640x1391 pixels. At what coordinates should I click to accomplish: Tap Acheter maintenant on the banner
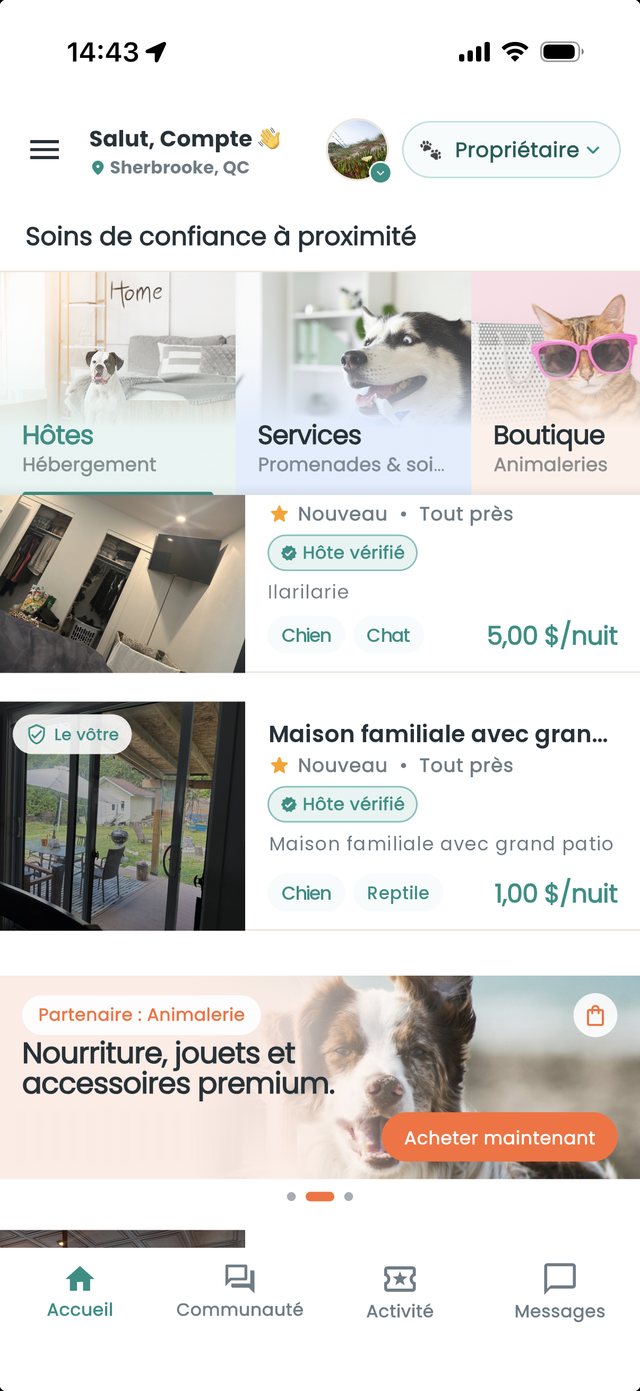pyautogui.click(x=499, y=1138)
